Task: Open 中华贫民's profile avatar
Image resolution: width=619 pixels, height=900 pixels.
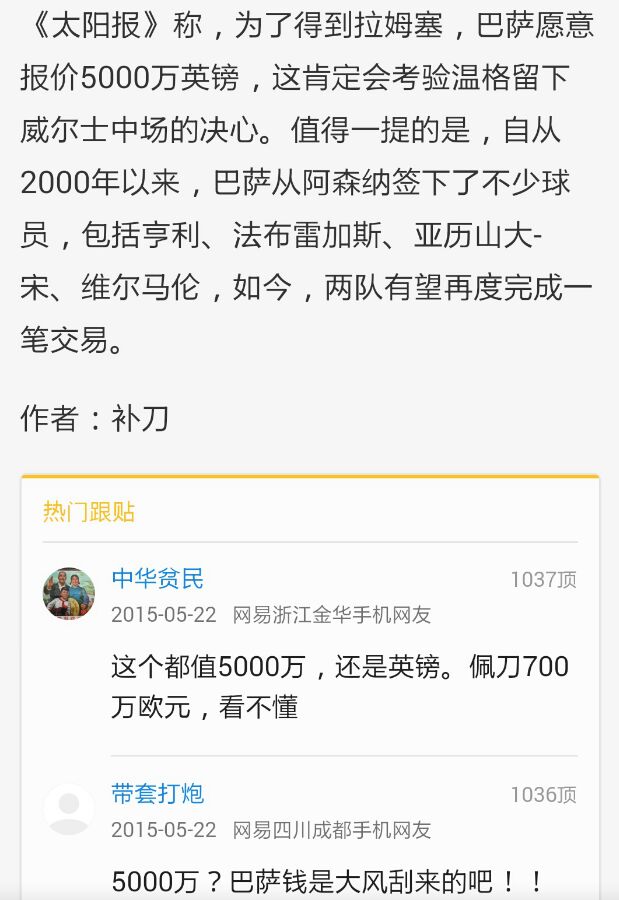Action: pos(69,593)
